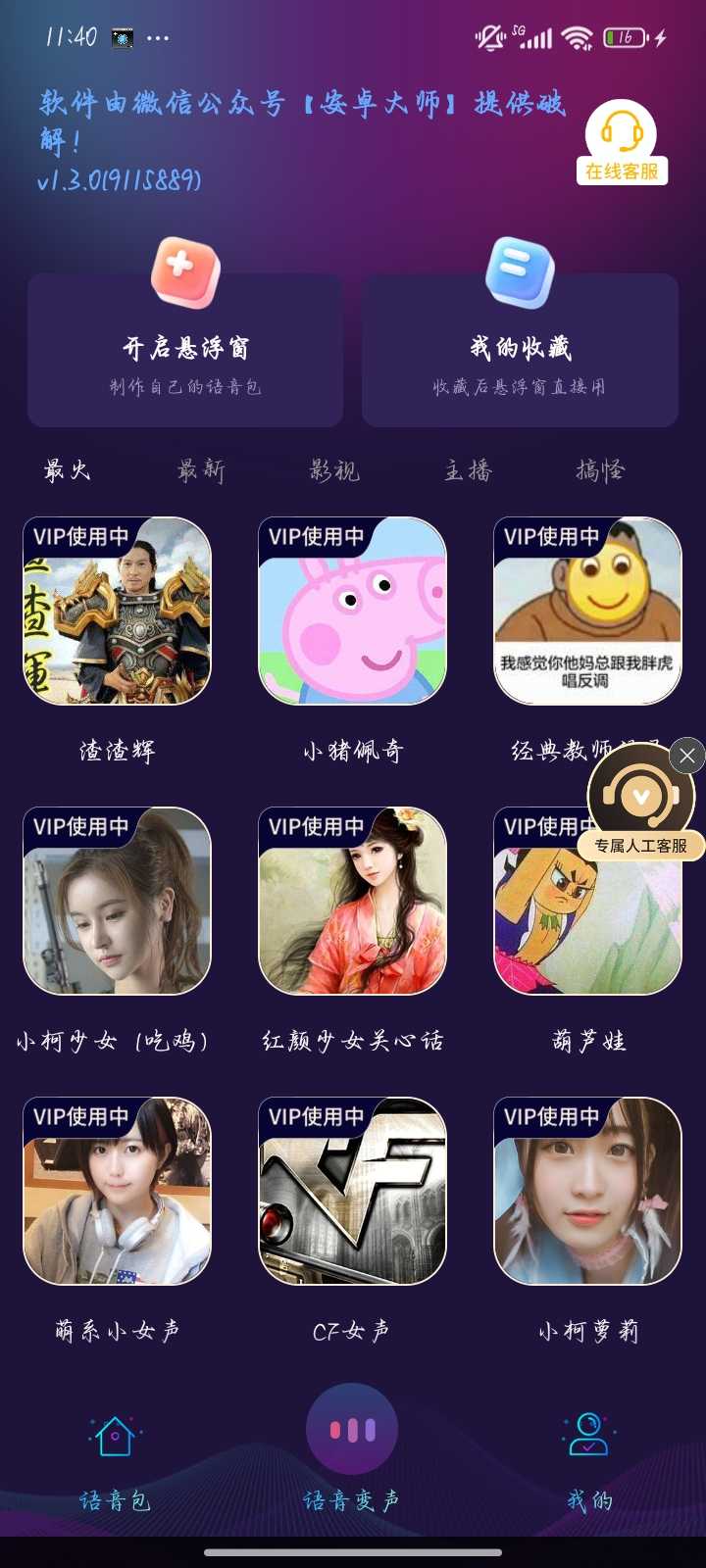The height and width of the screenshot is (1568, 706).
Task: Go to the 语音包 tab
Action: coord(115,1460)
